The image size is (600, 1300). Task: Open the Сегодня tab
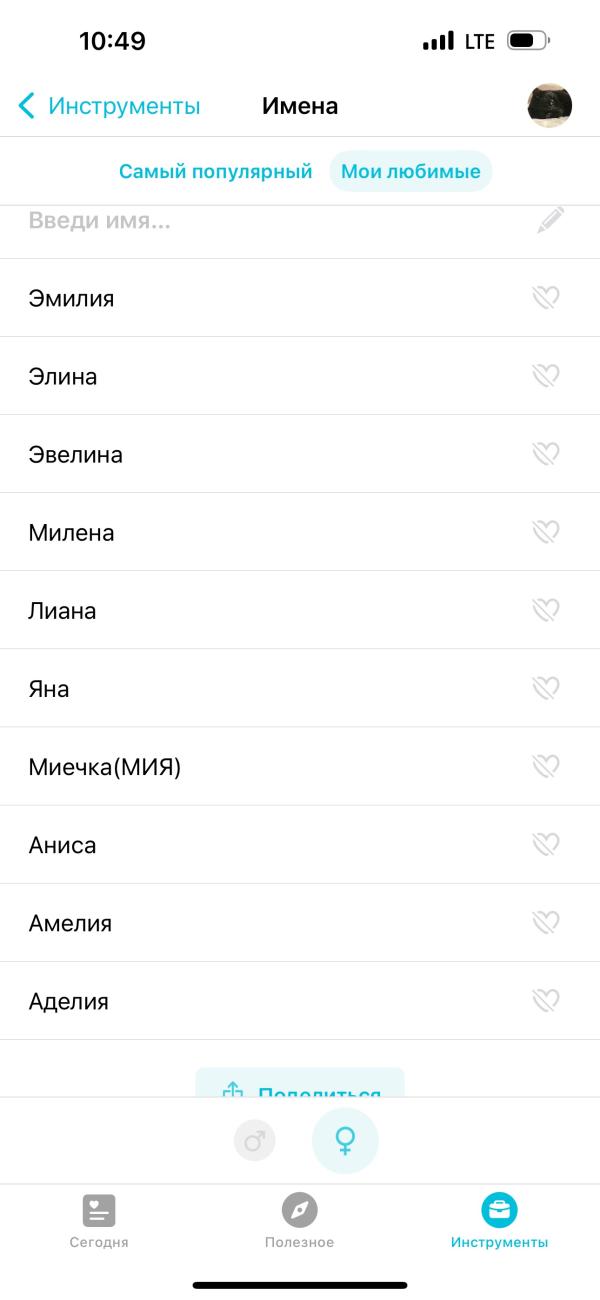(x=99, y=1221)
